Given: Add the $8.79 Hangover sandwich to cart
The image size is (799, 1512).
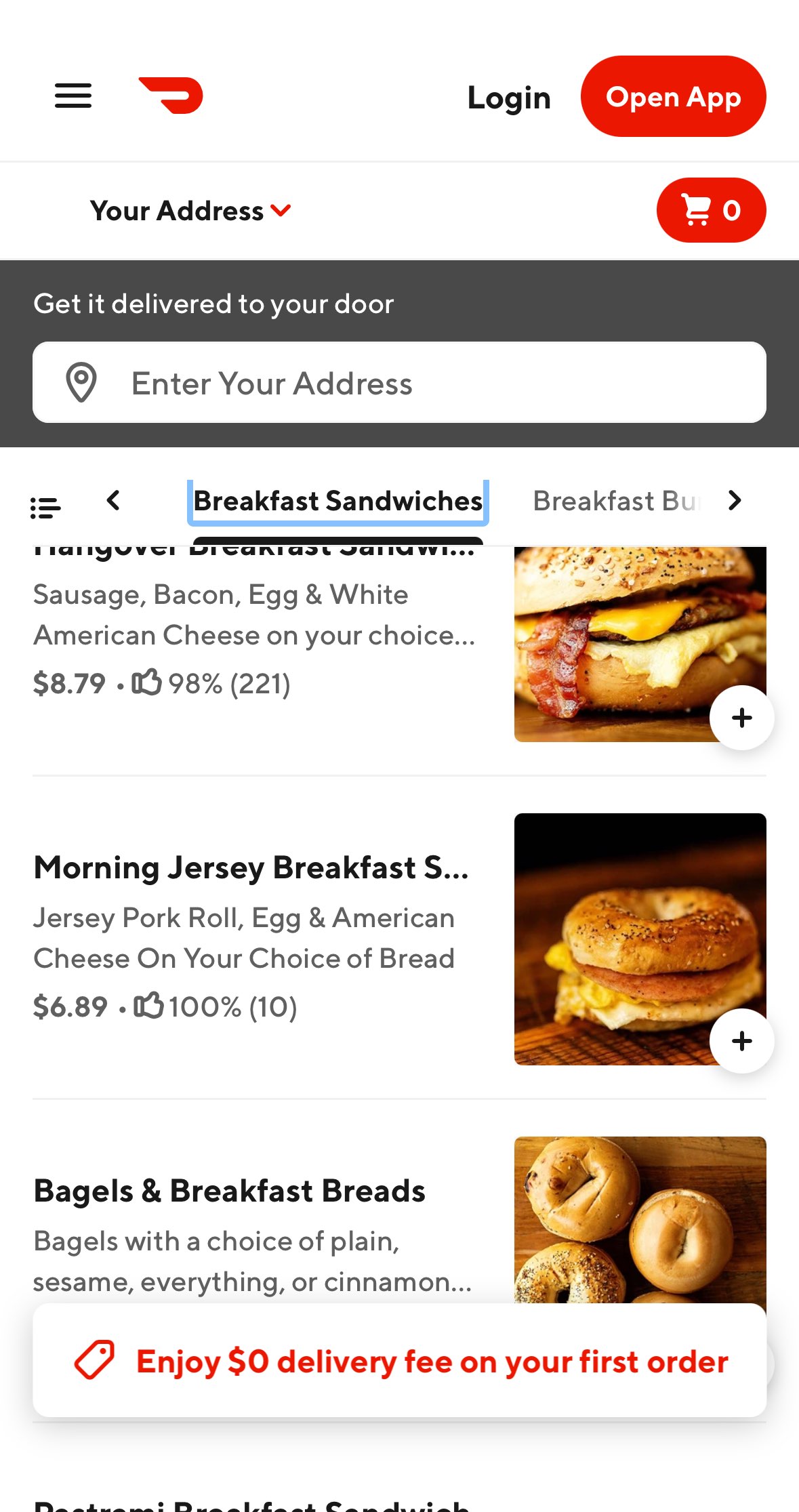Looking at the screenshot, I should coord(741,718).
